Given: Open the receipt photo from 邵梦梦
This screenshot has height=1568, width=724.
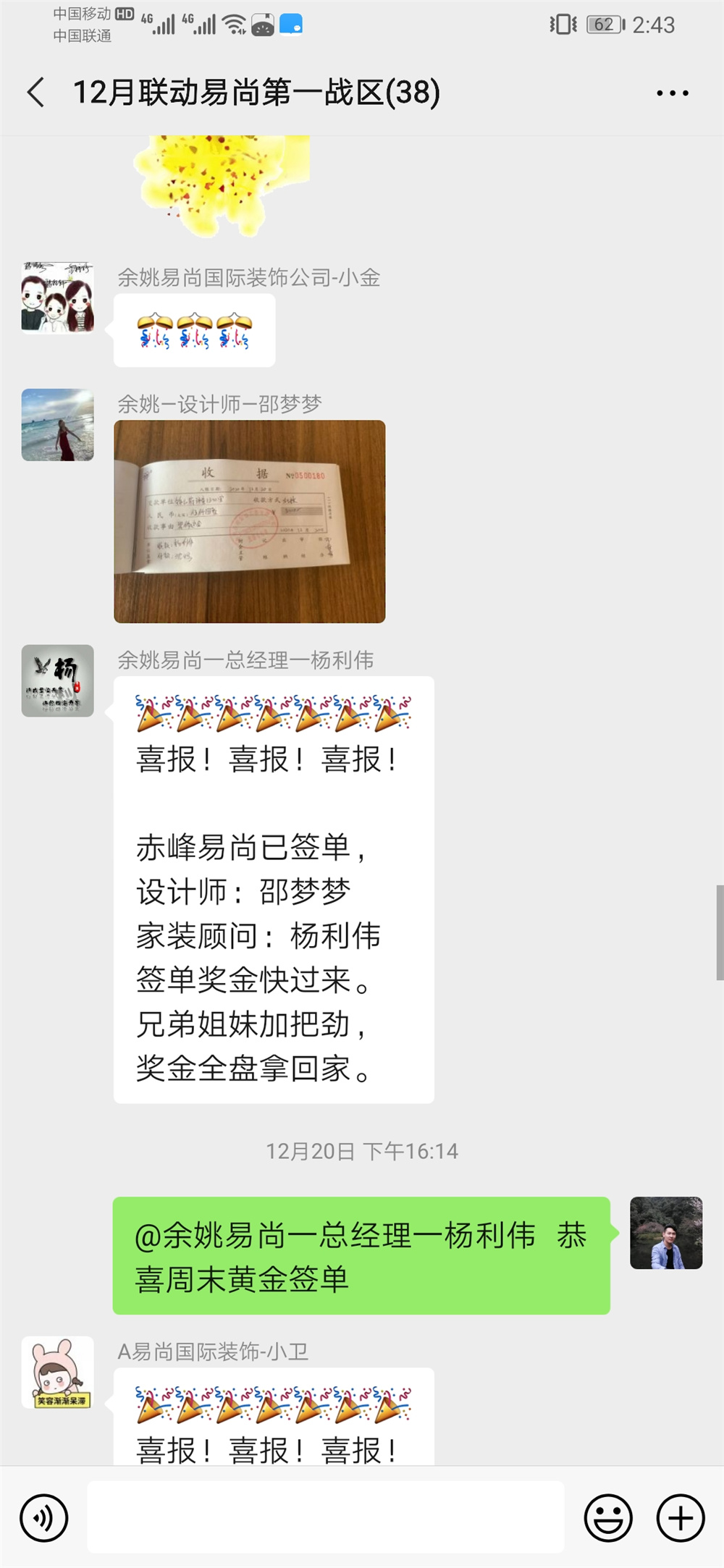Looking at the screenshot, I should [x=250, y=521].
